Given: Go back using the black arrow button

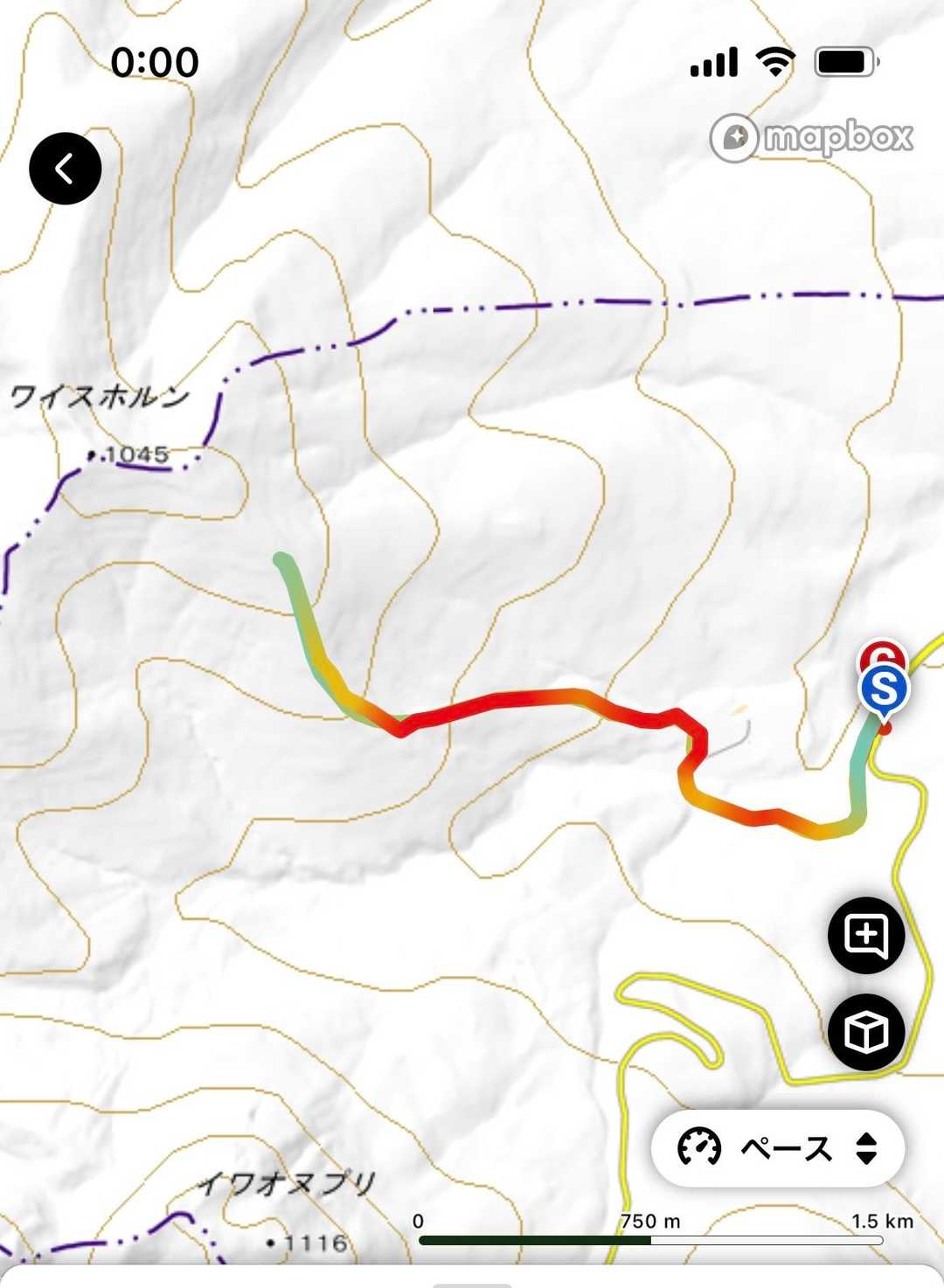Looking at the screenshot, I should (66, 169).
